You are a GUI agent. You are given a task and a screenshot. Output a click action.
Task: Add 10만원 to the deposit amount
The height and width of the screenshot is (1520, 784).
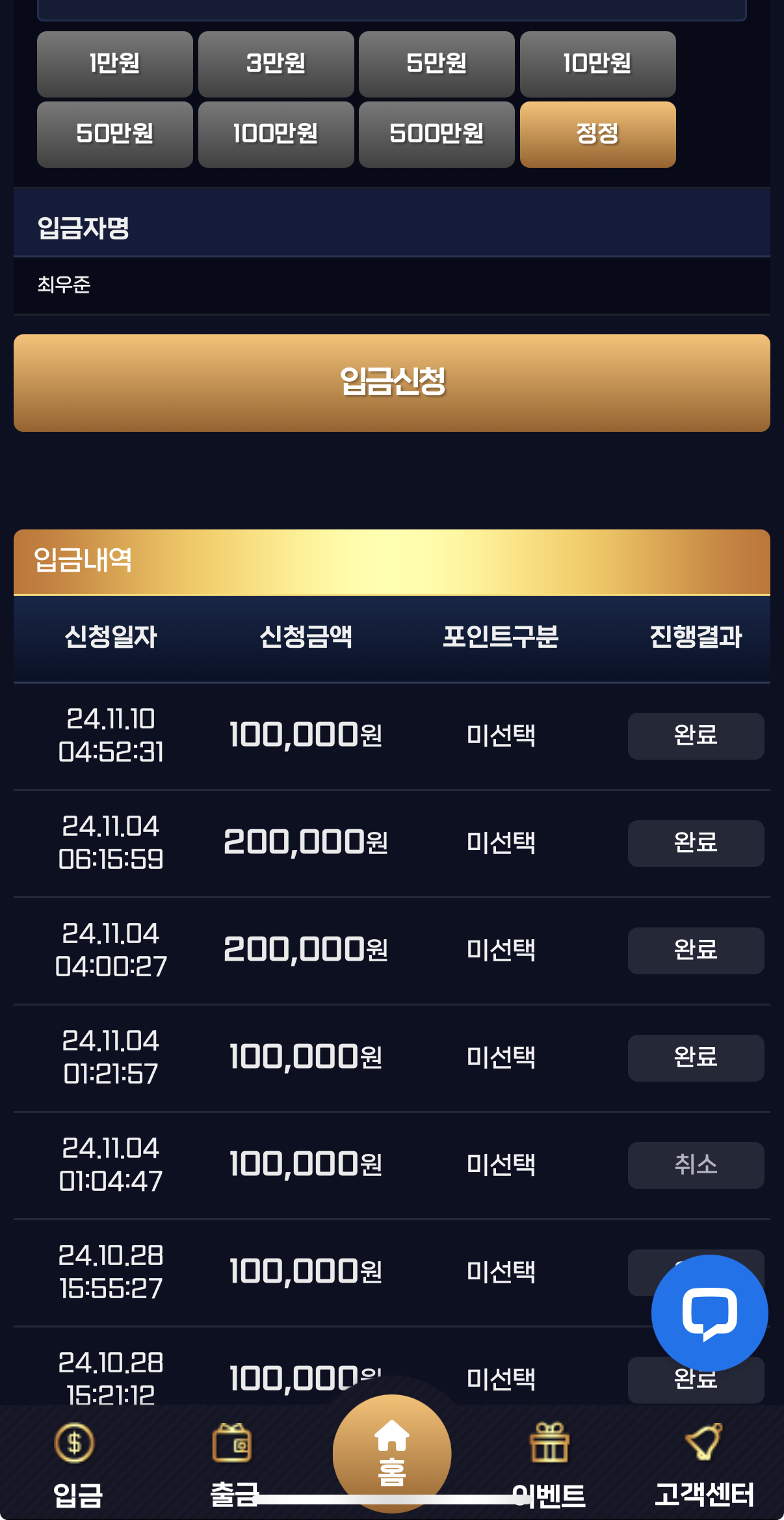coord(597,64)
